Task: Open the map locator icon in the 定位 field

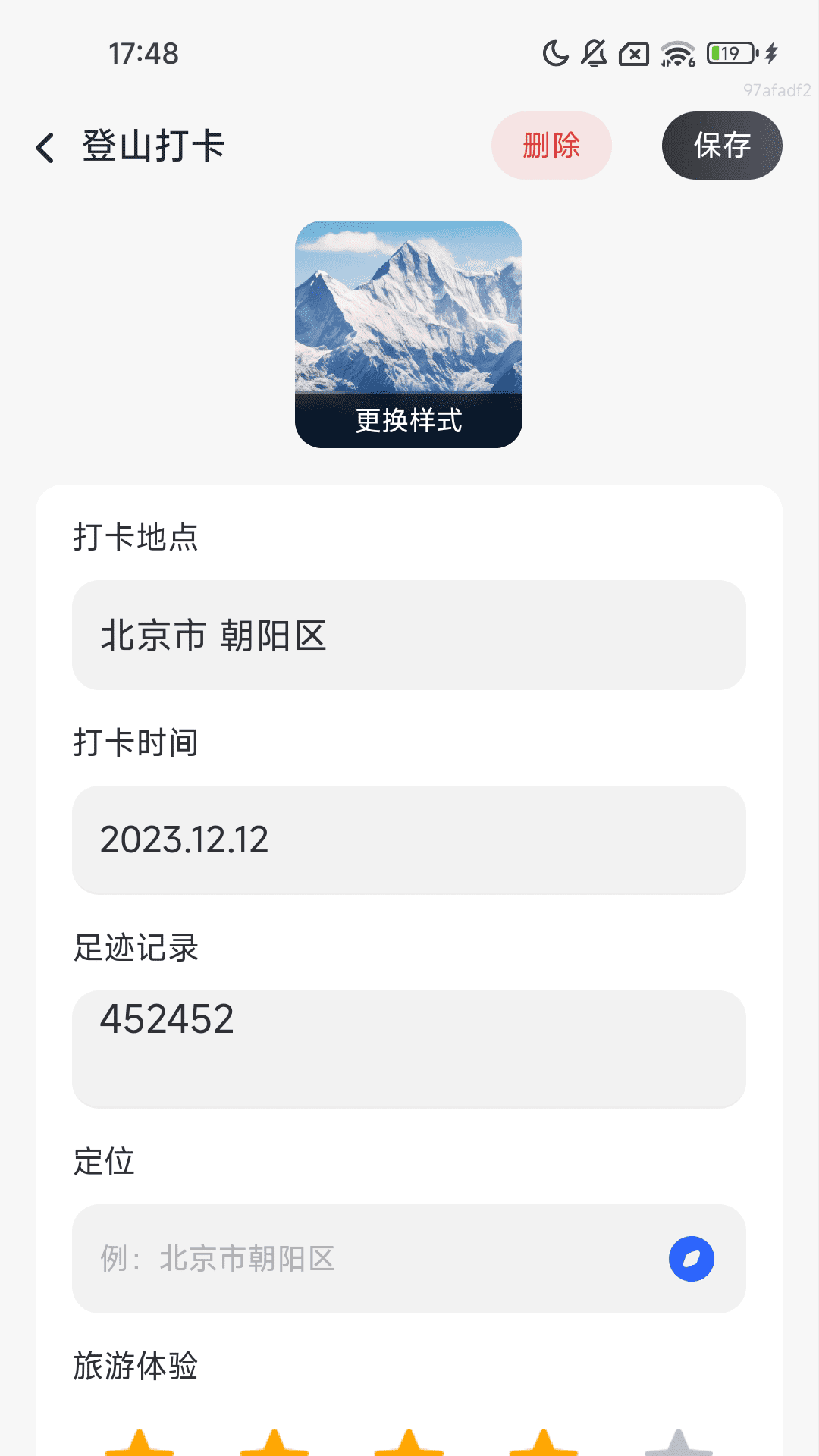Action: click(691, 1259)
